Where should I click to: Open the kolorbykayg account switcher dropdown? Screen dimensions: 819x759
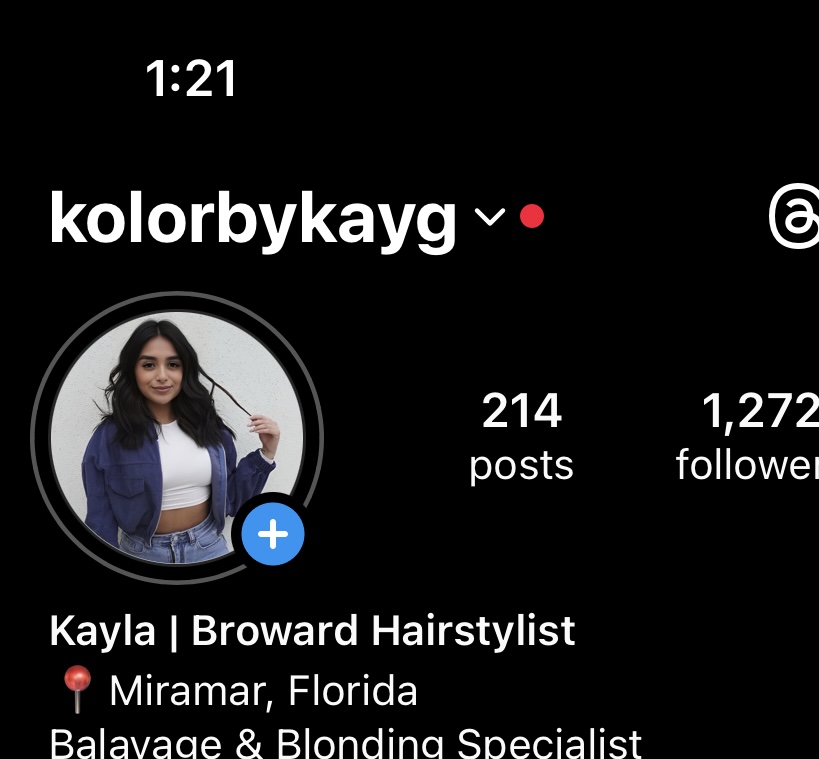pyautogui.click(x=489, y=217)
